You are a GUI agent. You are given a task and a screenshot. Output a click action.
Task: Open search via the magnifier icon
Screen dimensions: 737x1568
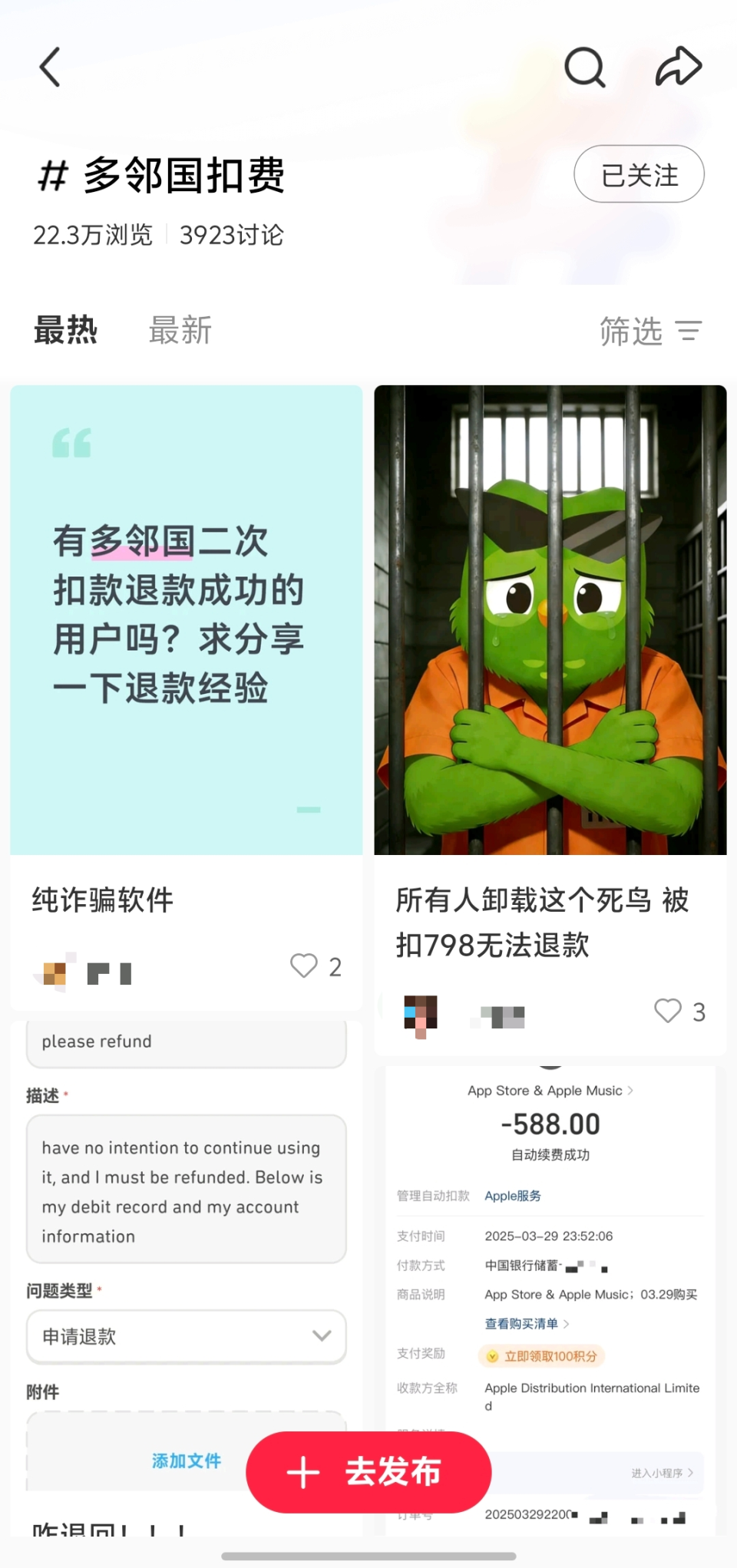point(585,67)
